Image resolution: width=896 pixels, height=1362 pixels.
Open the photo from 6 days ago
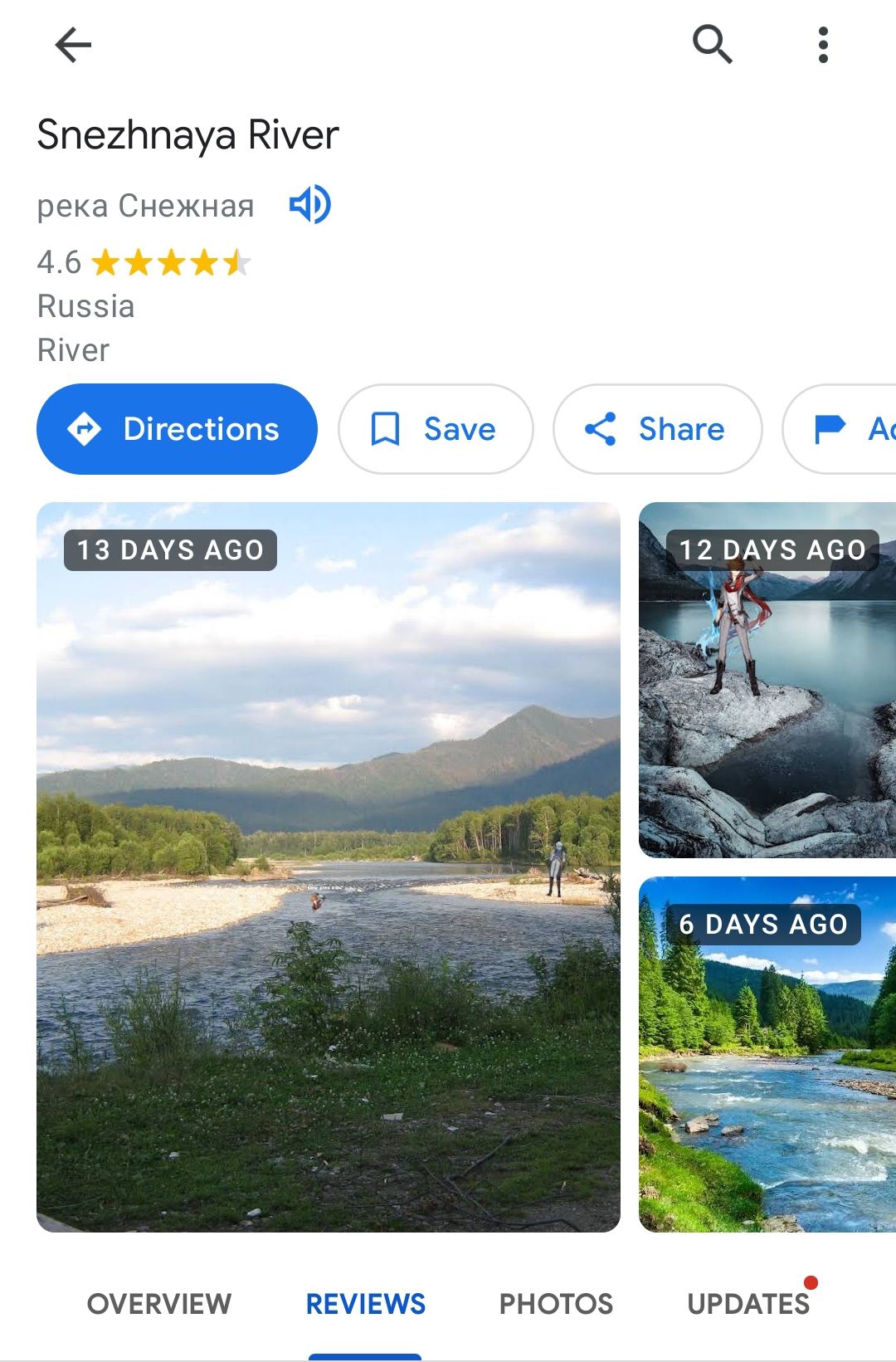tap(767, 1054)
